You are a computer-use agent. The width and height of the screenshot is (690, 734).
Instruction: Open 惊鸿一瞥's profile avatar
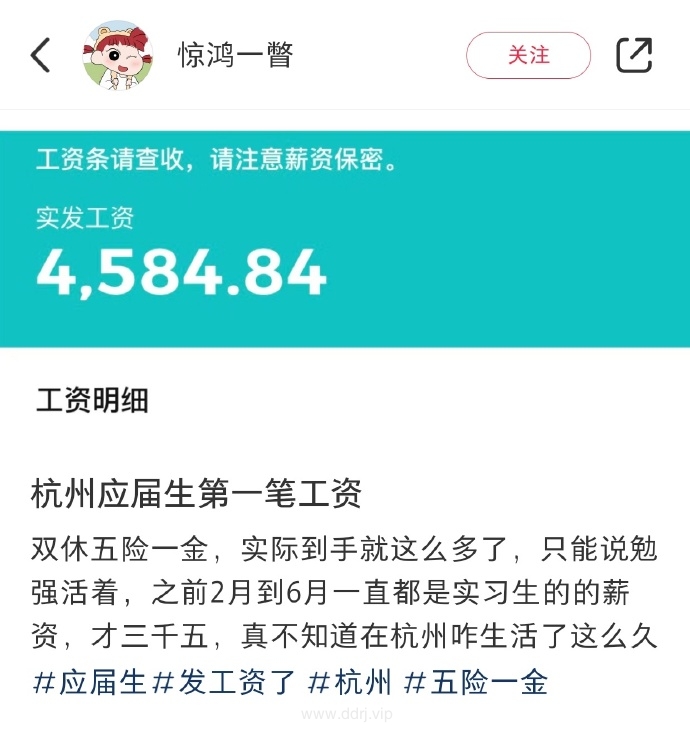click(118, 54)
